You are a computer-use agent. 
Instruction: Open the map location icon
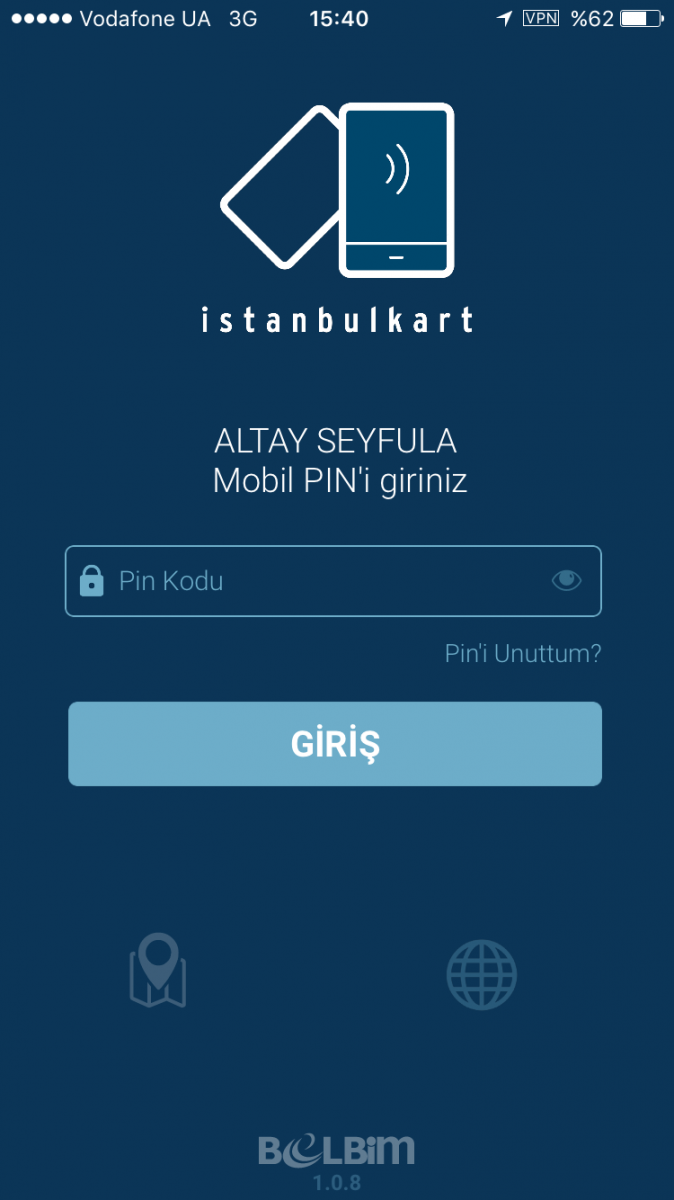[x=158, y=970]
